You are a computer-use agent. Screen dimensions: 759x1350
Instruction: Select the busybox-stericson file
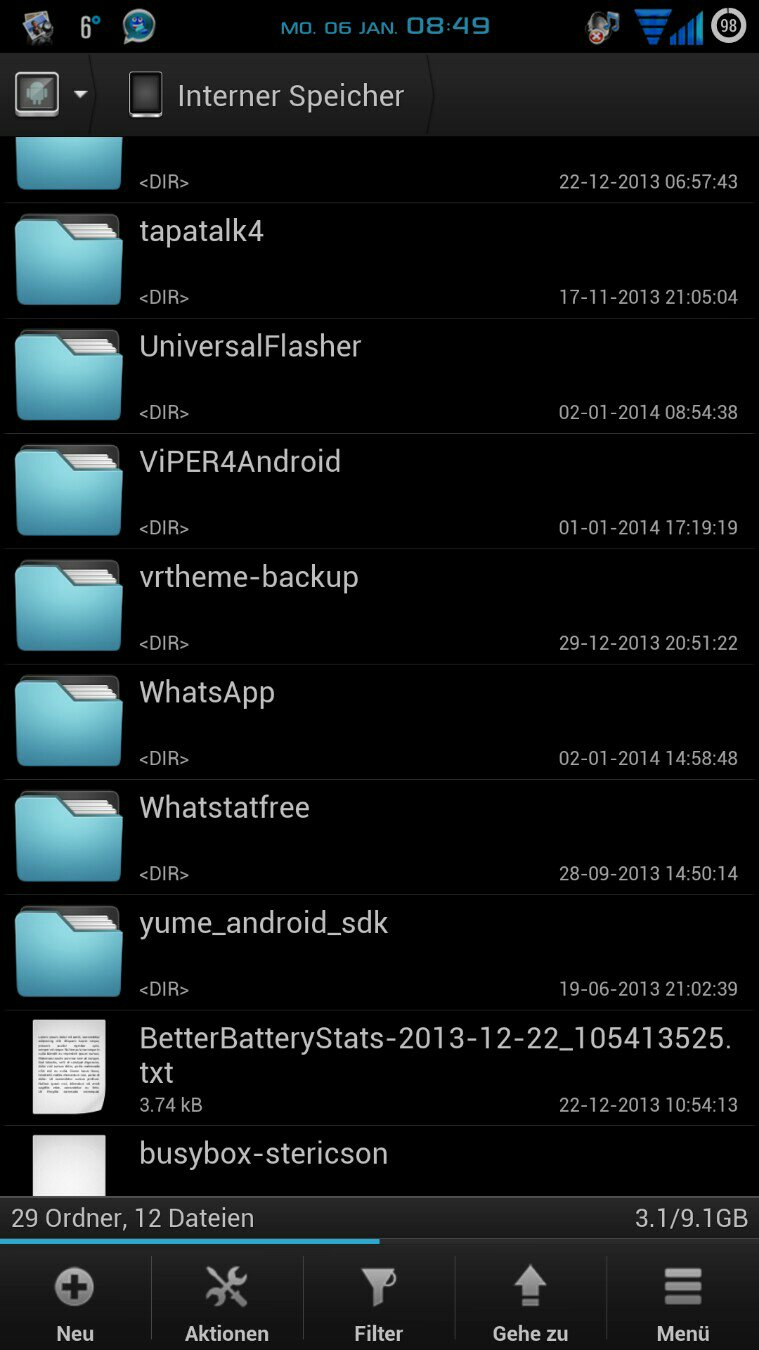click(x=379, y=1161)
